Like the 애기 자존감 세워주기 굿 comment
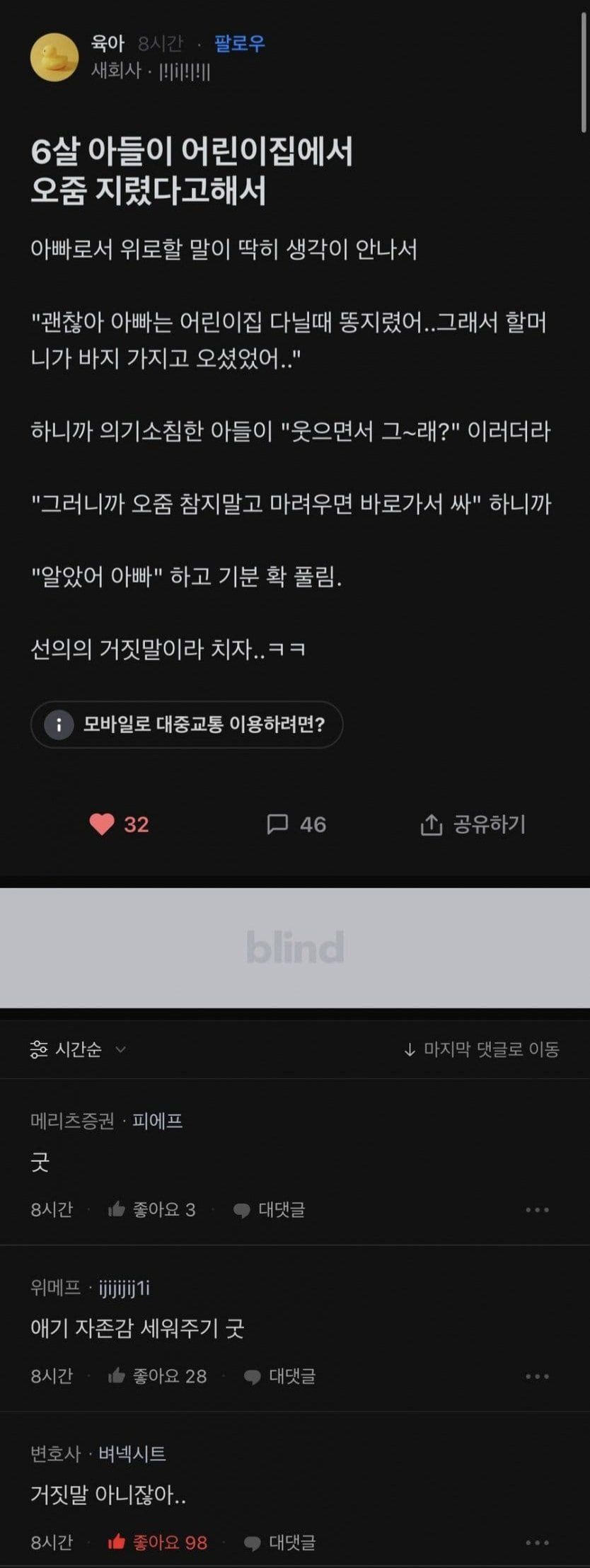590x1568 pixels. click(x=157, y=1376)
